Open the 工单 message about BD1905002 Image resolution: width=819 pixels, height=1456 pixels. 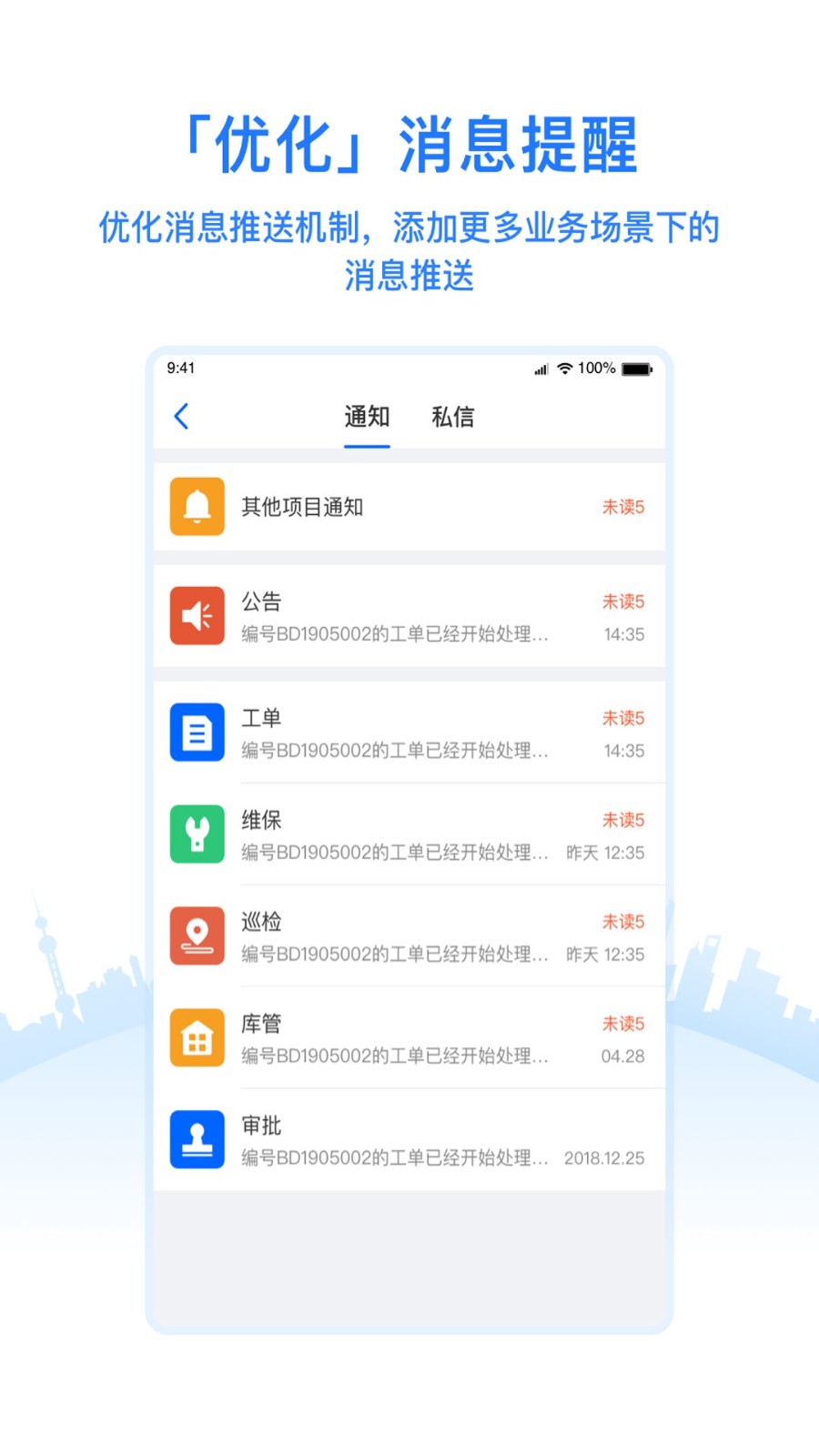click(x=409, y=733)
